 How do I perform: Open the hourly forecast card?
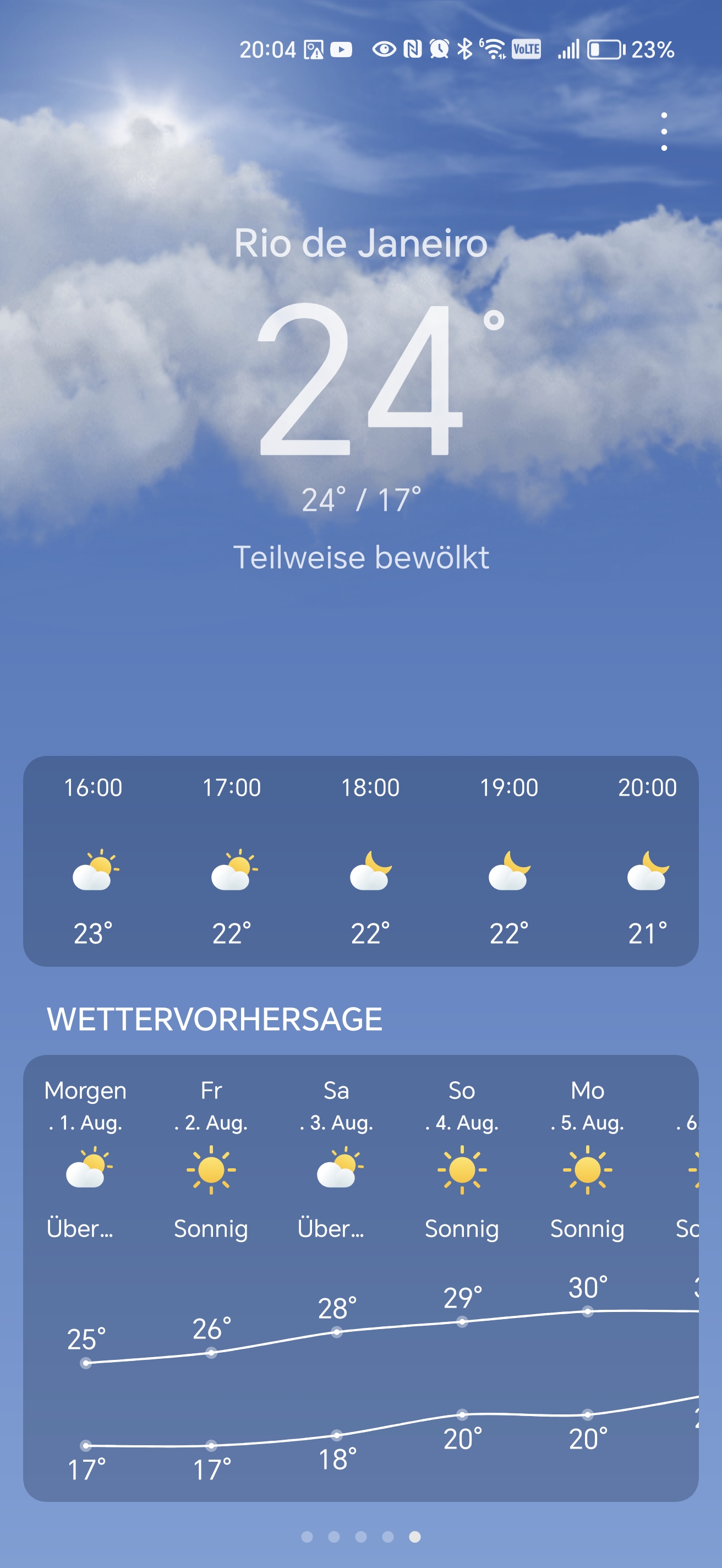(360, 861)
